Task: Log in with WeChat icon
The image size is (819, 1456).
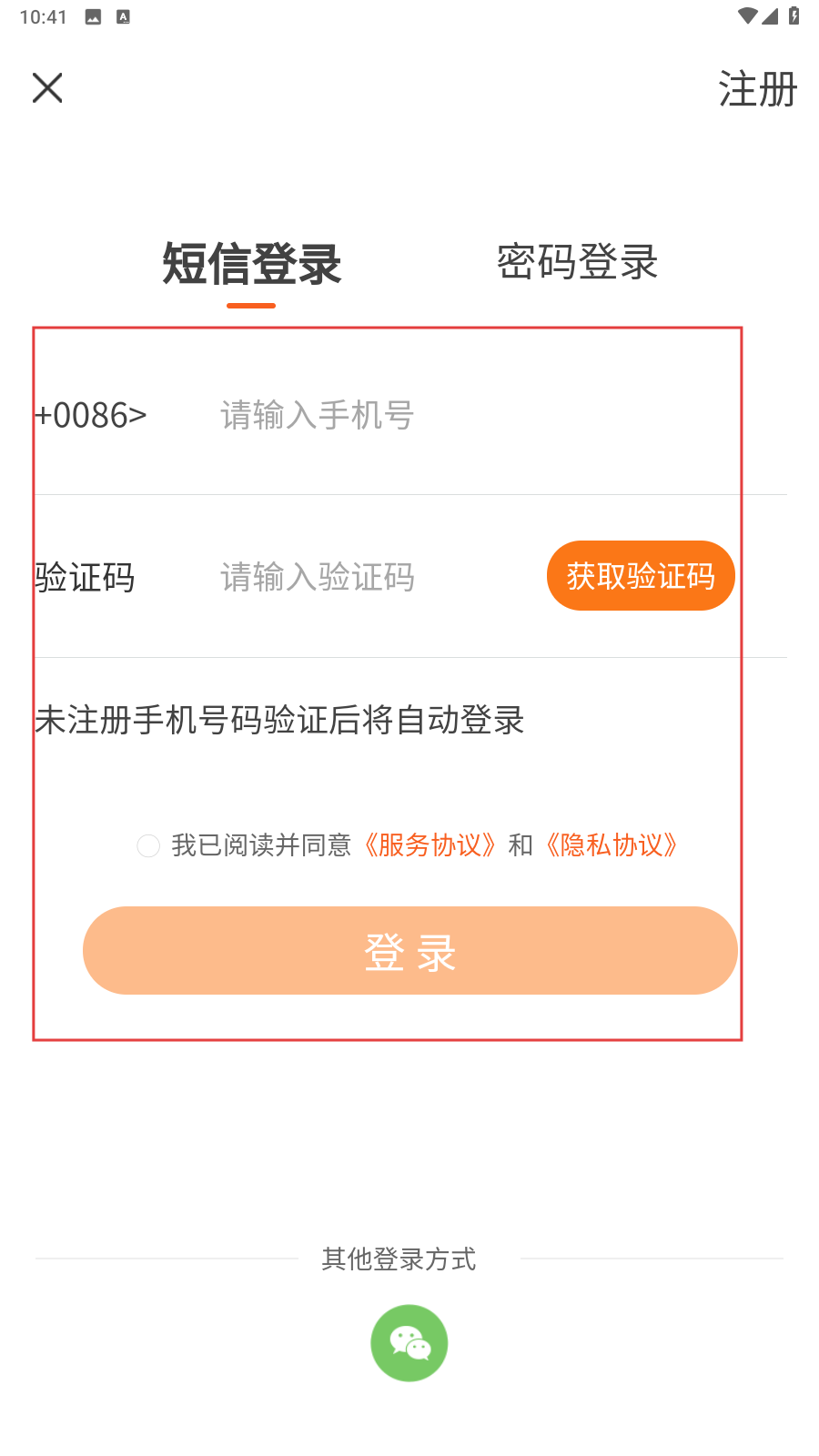Action: click(409, 1343)
